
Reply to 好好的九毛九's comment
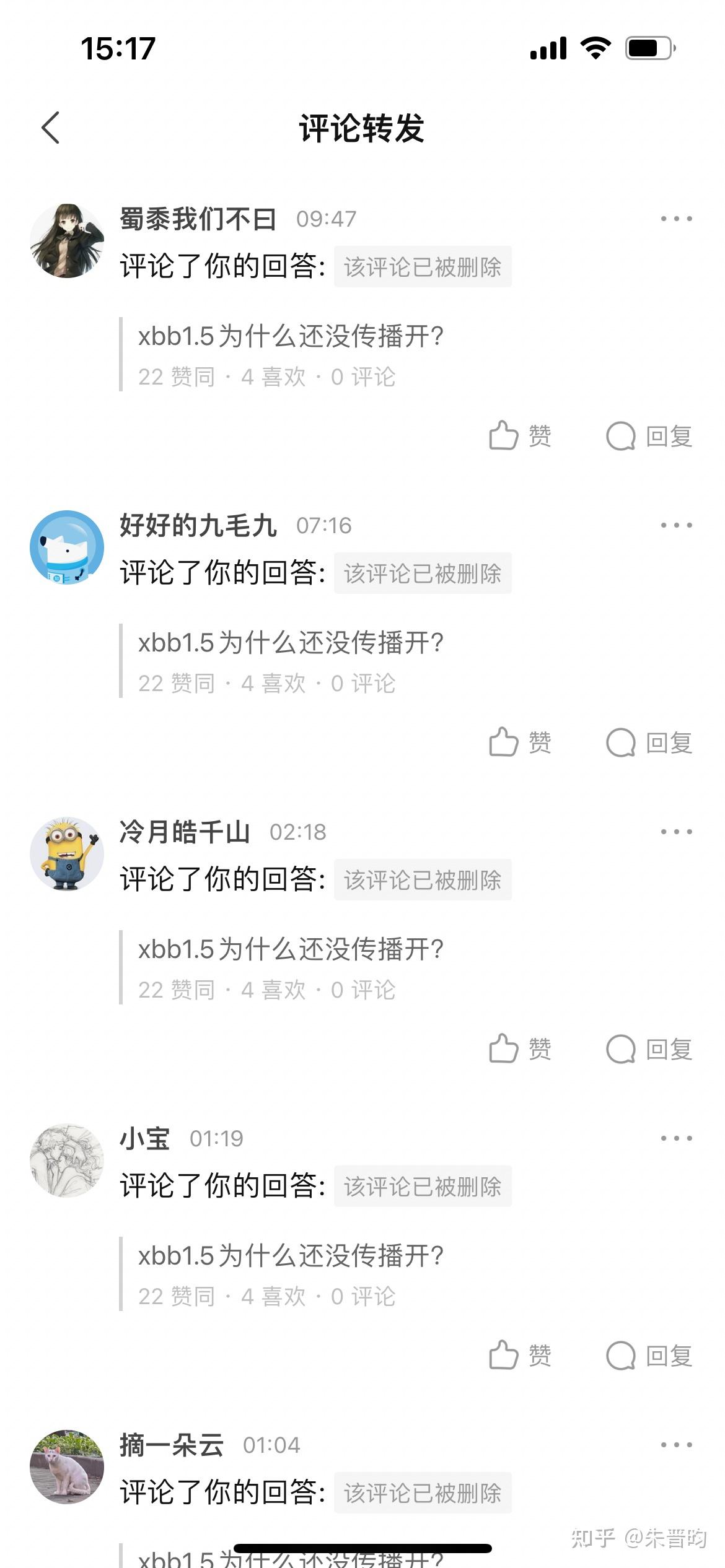point(649,743)
